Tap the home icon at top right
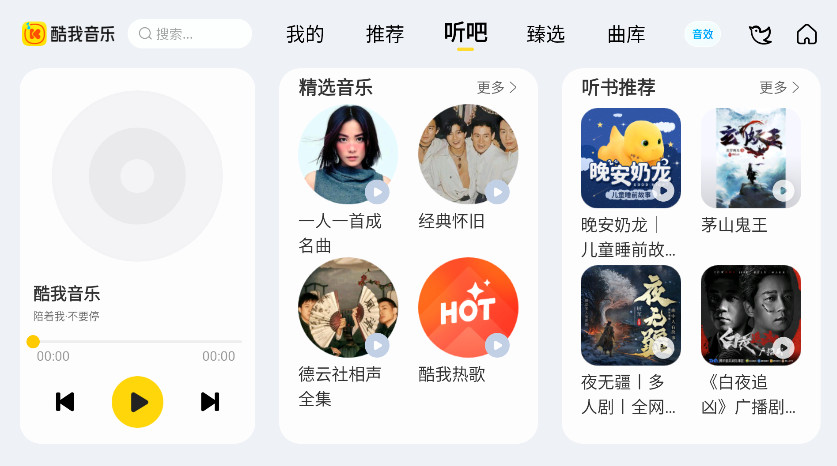Viewport: 837px width, 466px height. click(x=806, y=34)
